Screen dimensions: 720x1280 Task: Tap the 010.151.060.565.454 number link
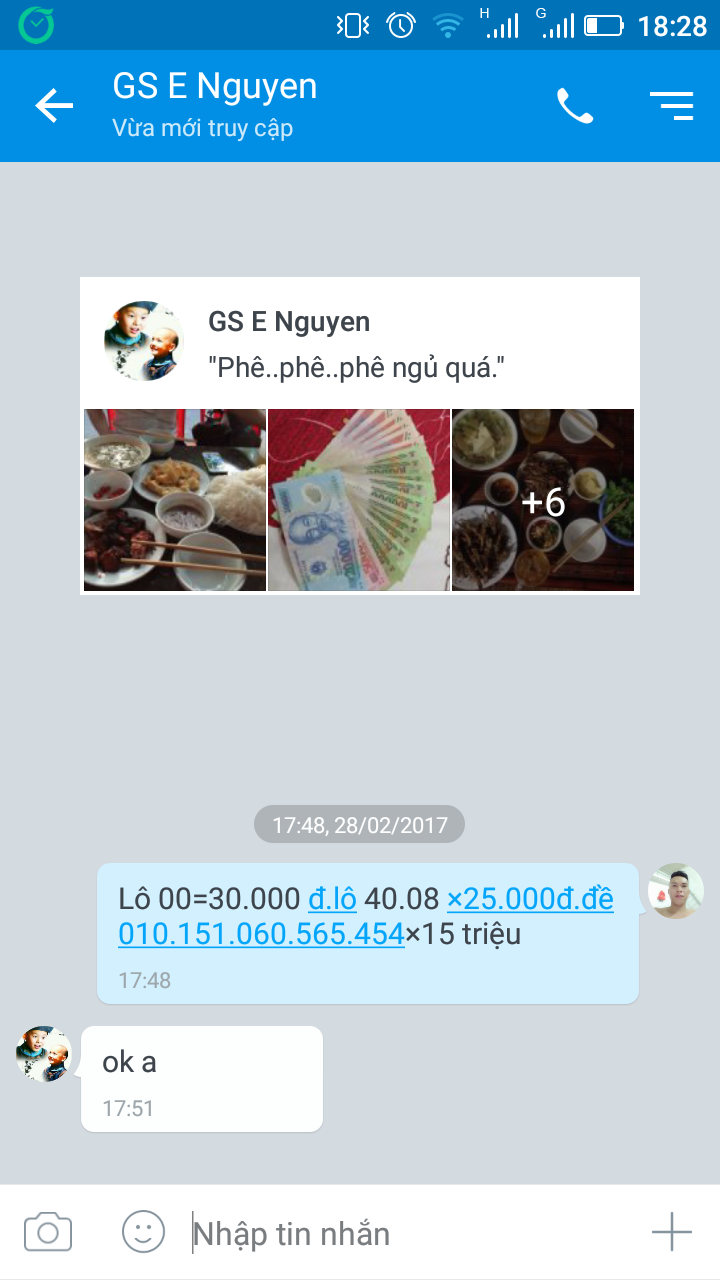pyautogui.click(x=261, y=934)
